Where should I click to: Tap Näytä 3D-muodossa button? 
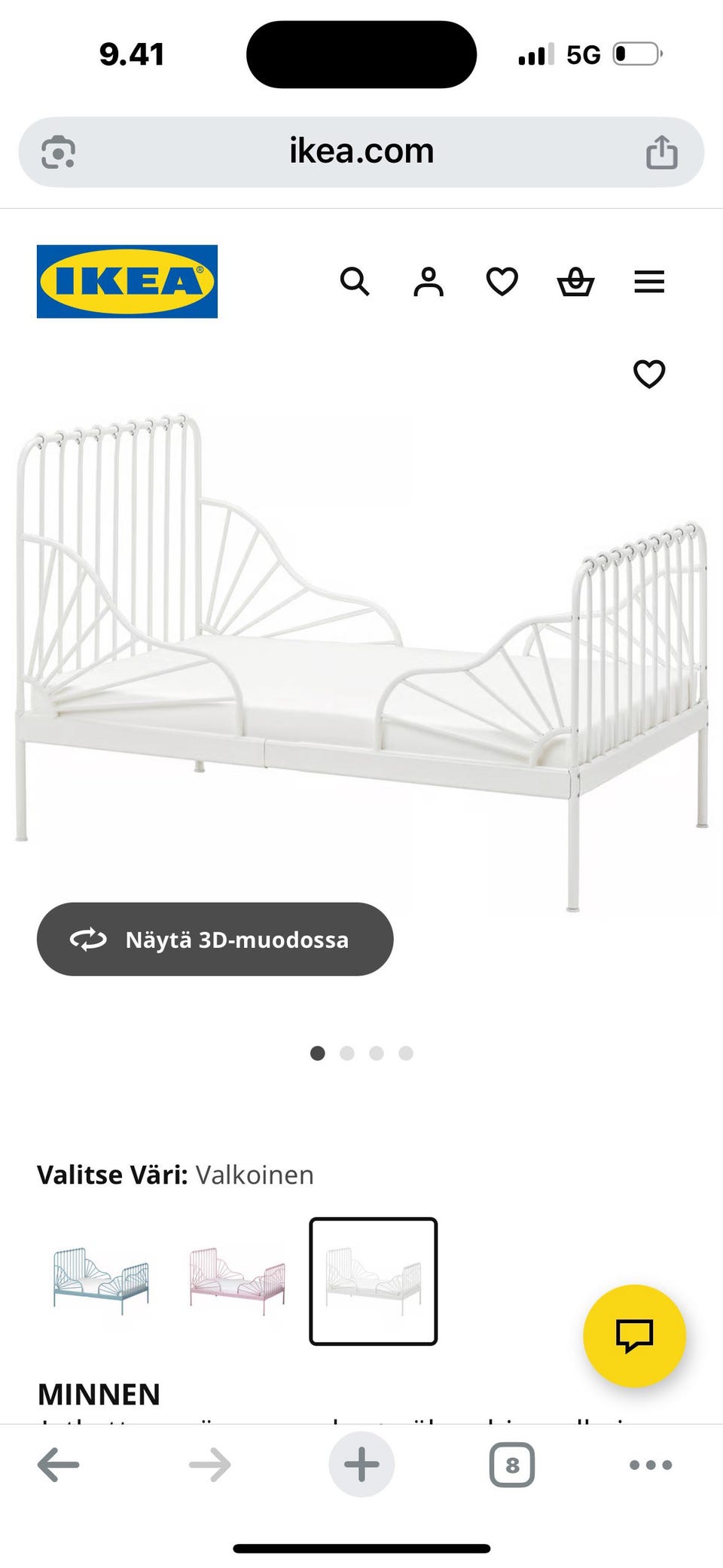(x=215, y=939)
